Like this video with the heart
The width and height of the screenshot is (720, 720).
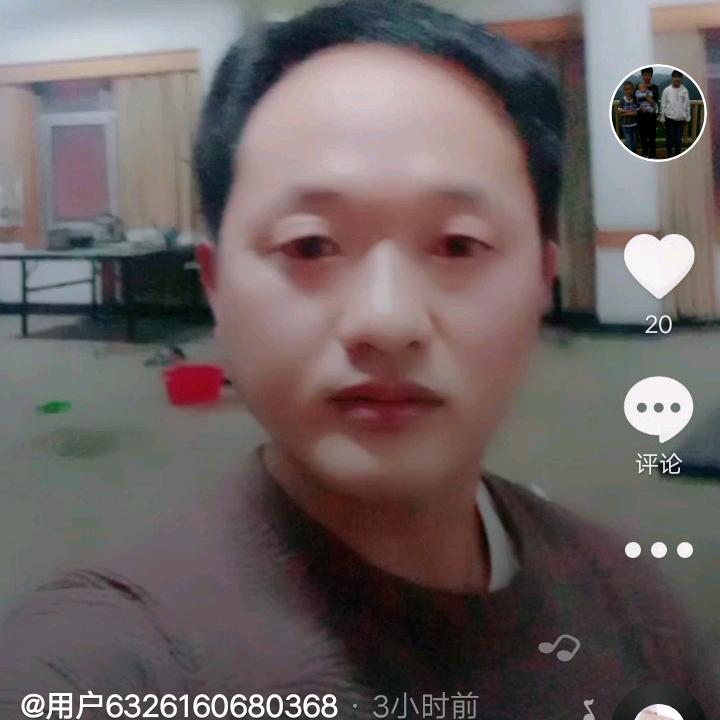[659, 265]
